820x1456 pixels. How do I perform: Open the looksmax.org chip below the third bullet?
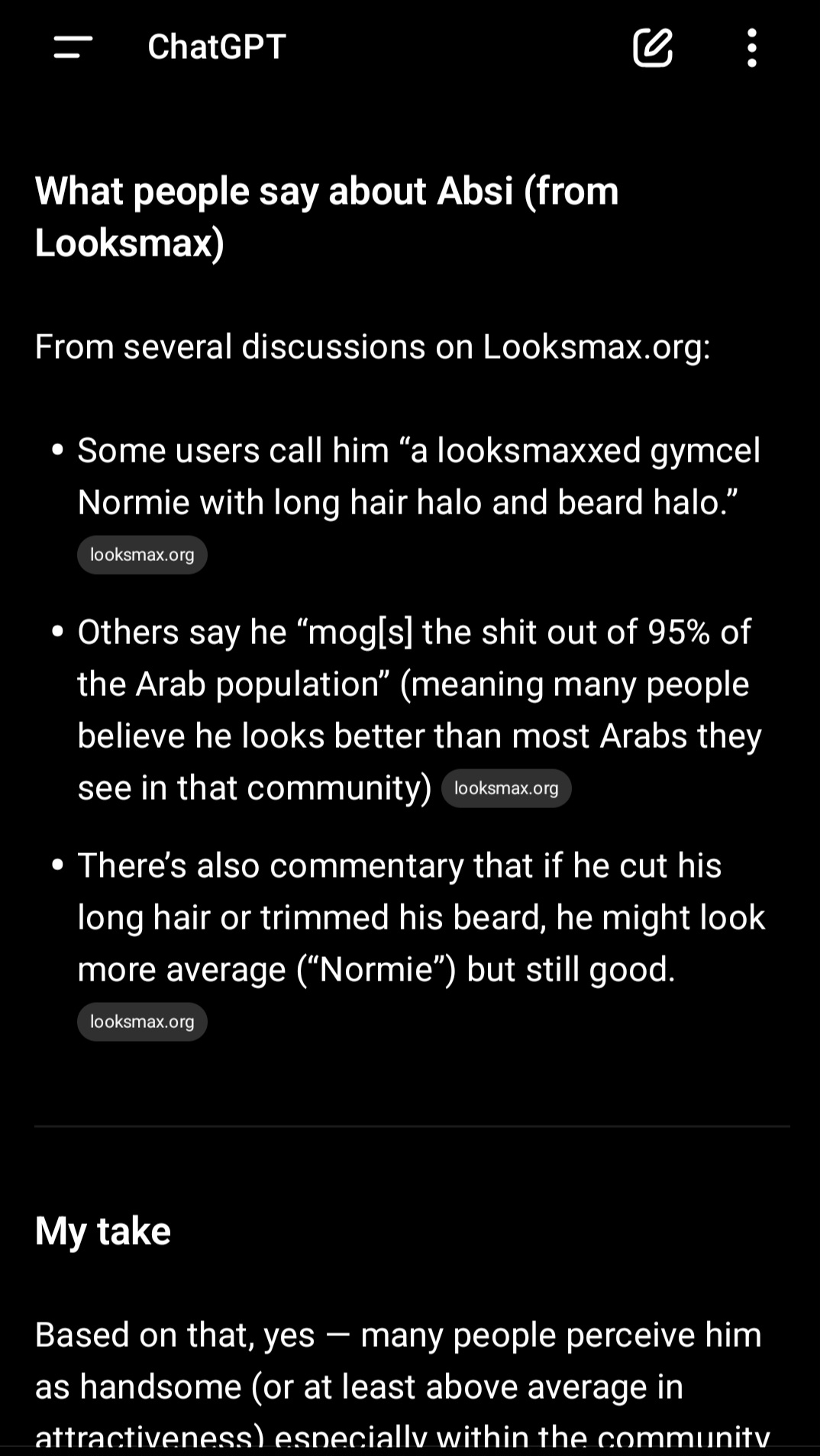point(142,1022)
